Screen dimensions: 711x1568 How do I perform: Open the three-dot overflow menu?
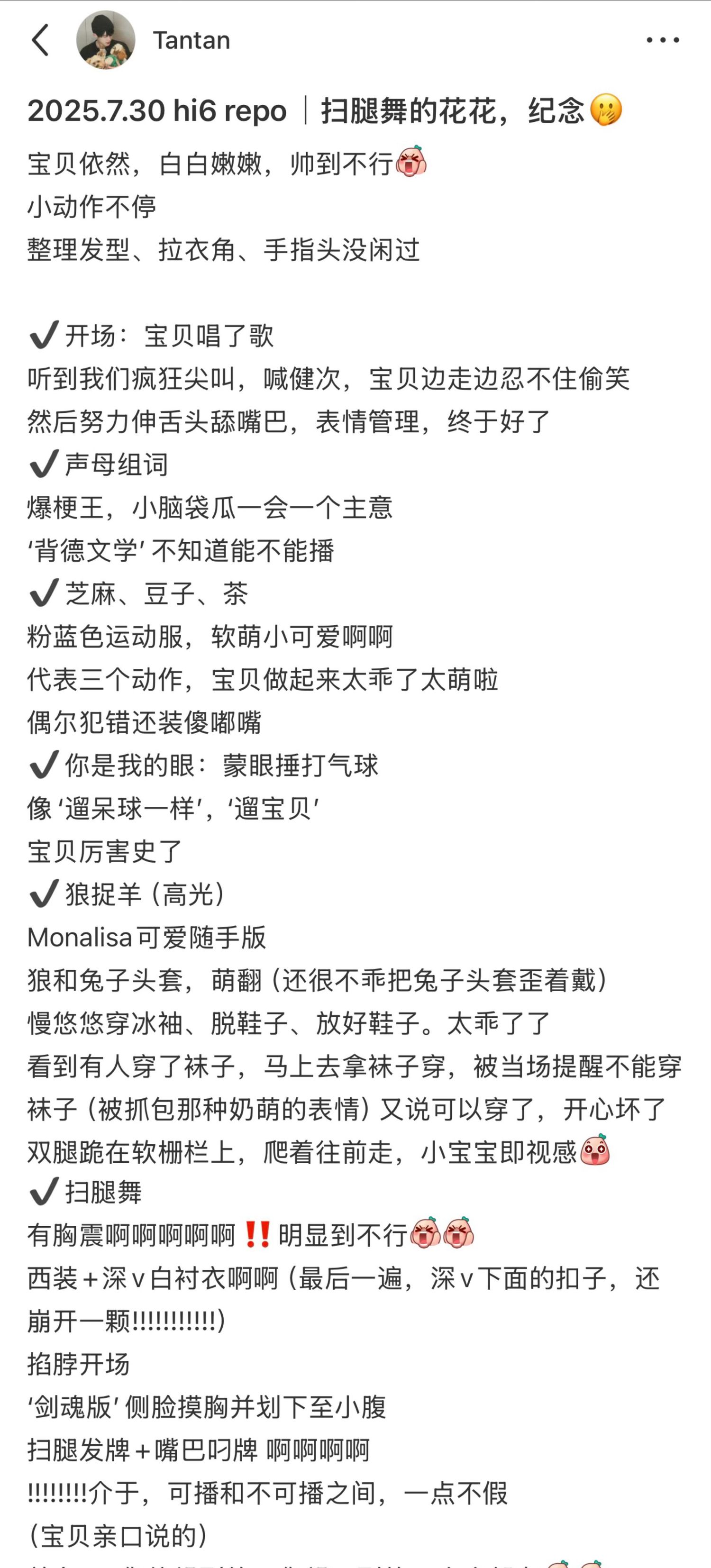[x=662, y=40]
